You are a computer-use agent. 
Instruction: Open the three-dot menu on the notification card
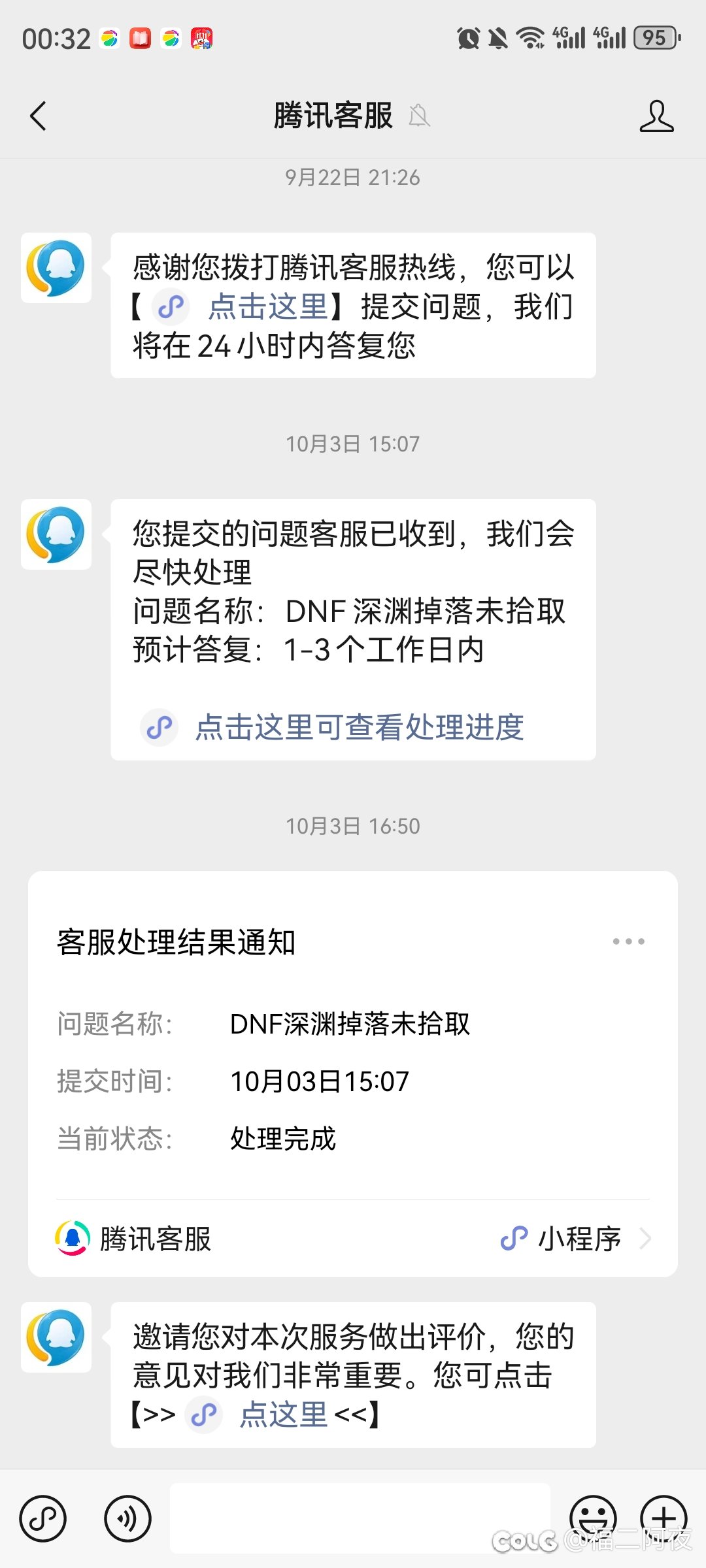pyautogui.click(x=628, y=941)
